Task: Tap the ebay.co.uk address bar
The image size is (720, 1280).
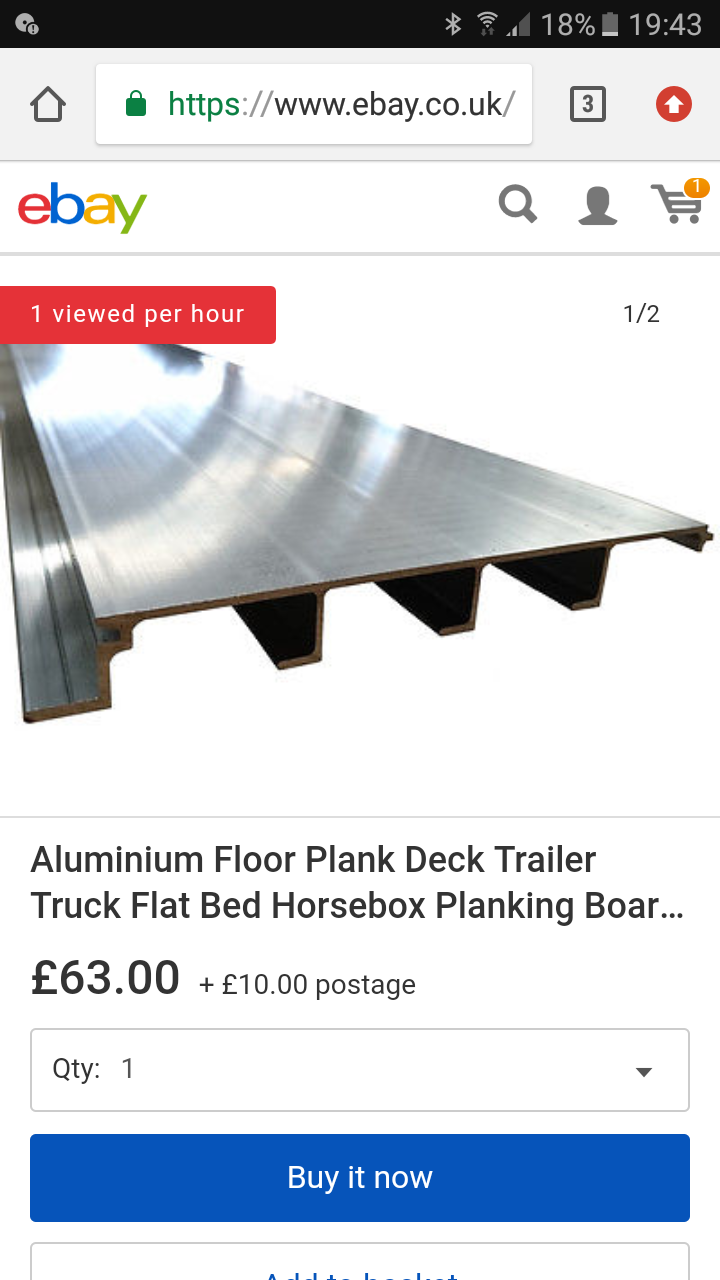Action: tap(314, 104)
